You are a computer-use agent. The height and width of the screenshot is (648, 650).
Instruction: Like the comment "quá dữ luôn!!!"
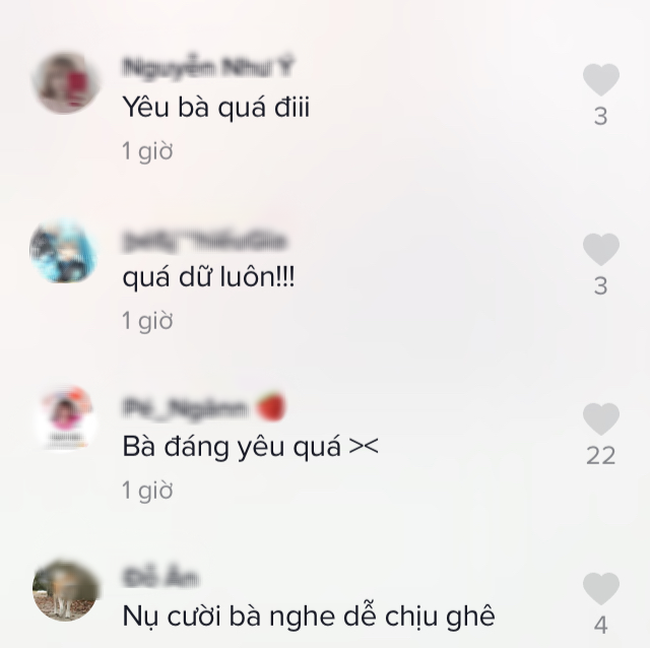600,249
